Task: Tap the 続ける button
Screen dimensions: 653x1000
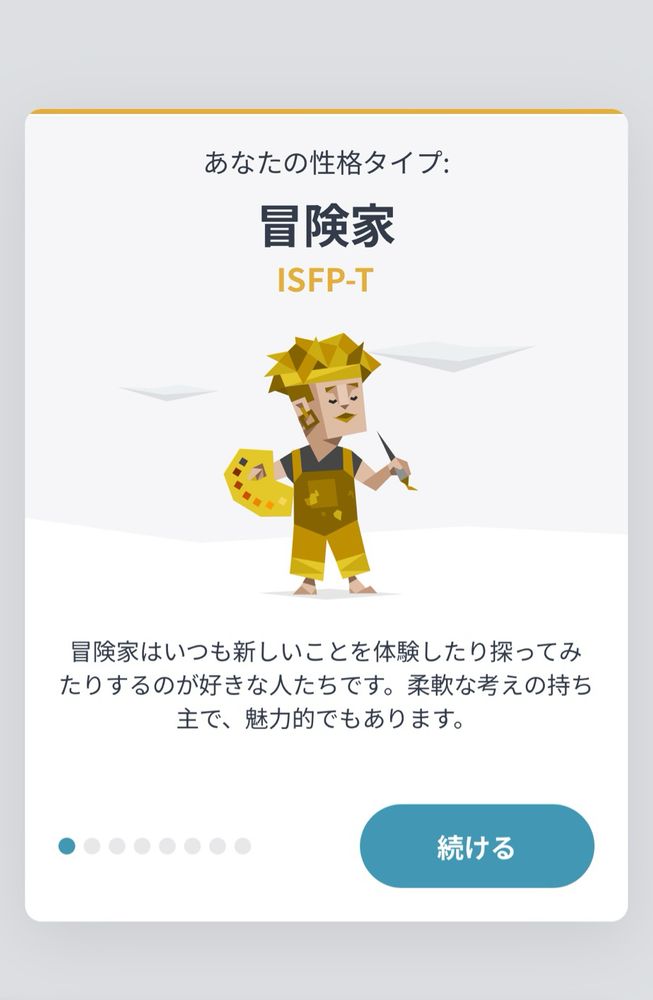Action: tap(476, 846)
